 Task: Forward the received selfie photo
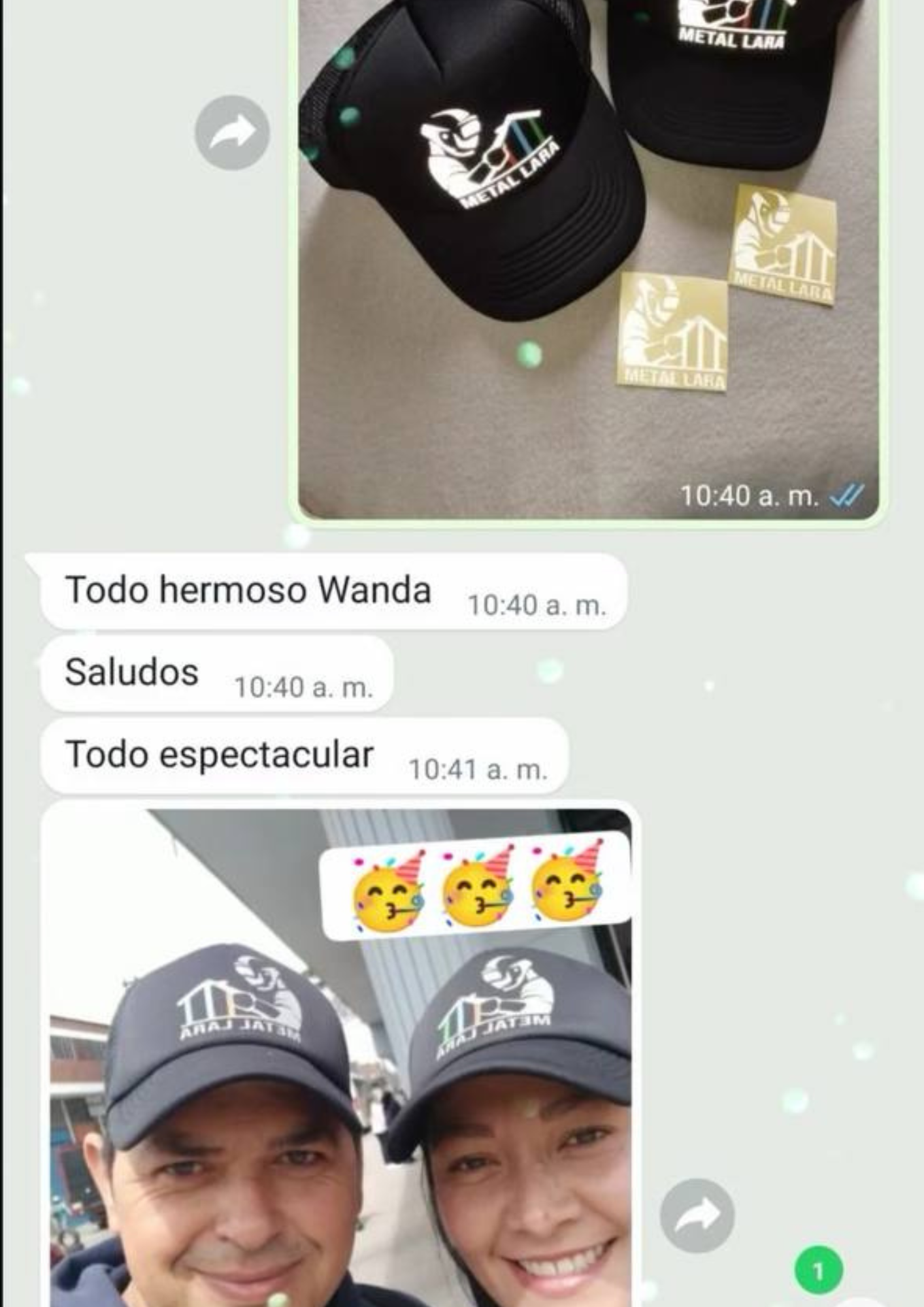coord(697,1215)
